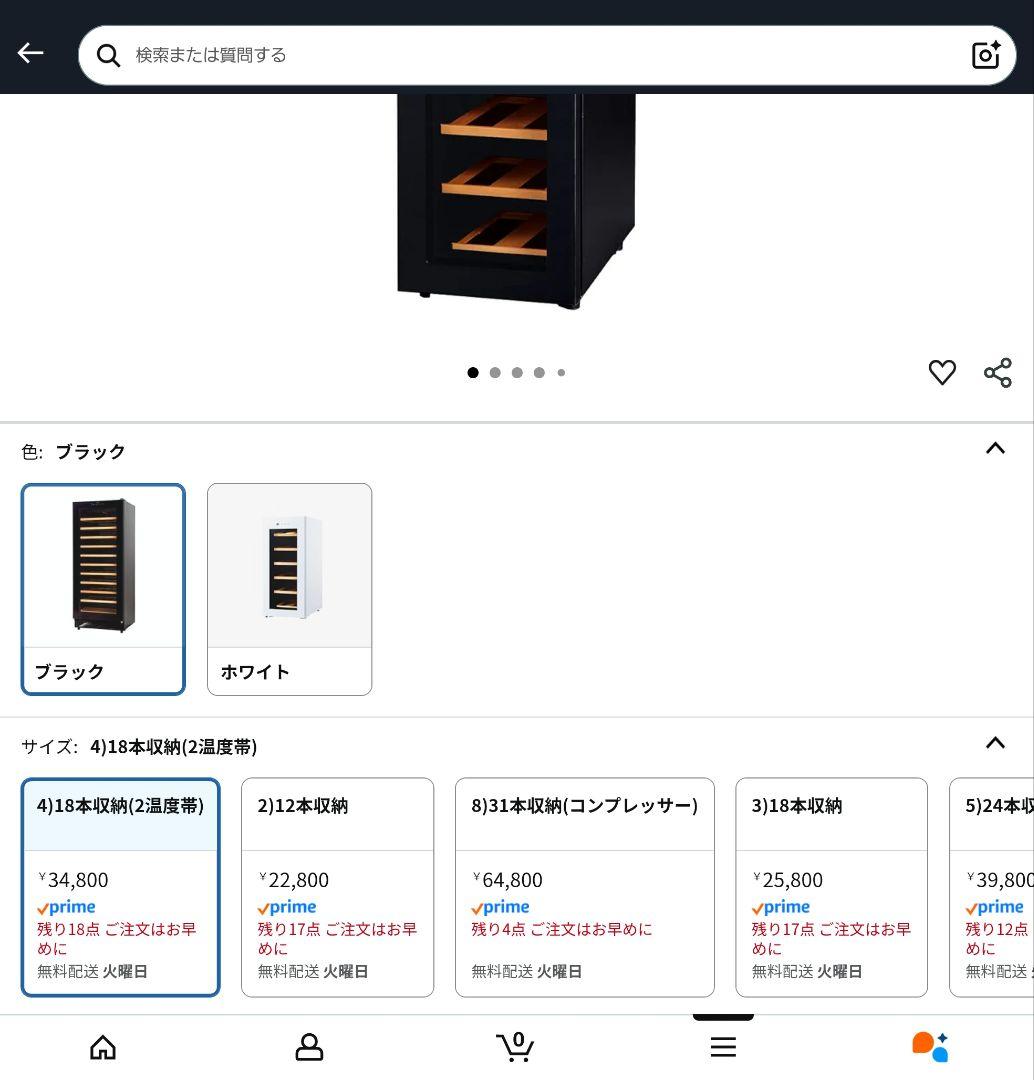The width and height of the screenshot is (1034, 1080).
Task: Open the hamburger menu
Action: point(723,1046)
